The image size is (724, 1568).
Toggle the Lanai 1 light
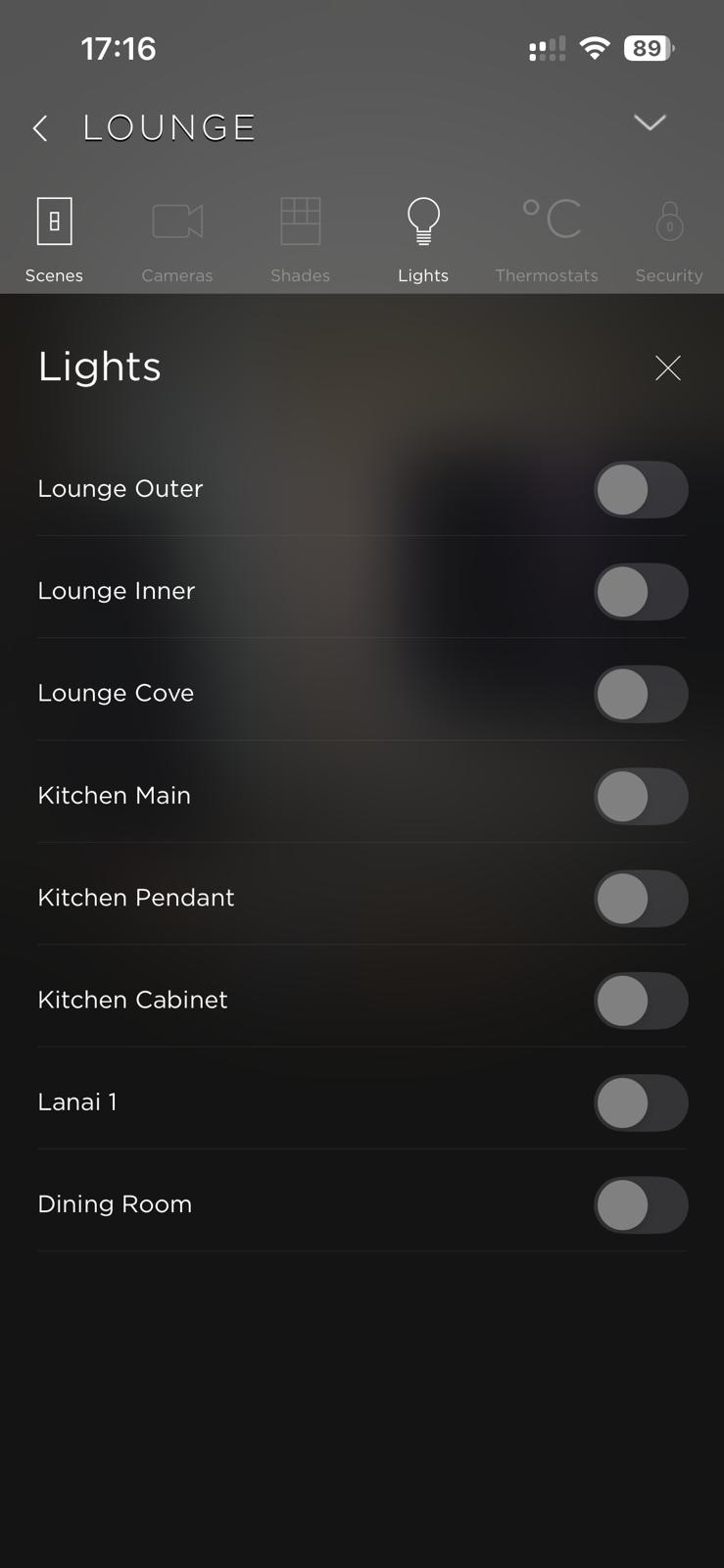(x=641, y=1102)
